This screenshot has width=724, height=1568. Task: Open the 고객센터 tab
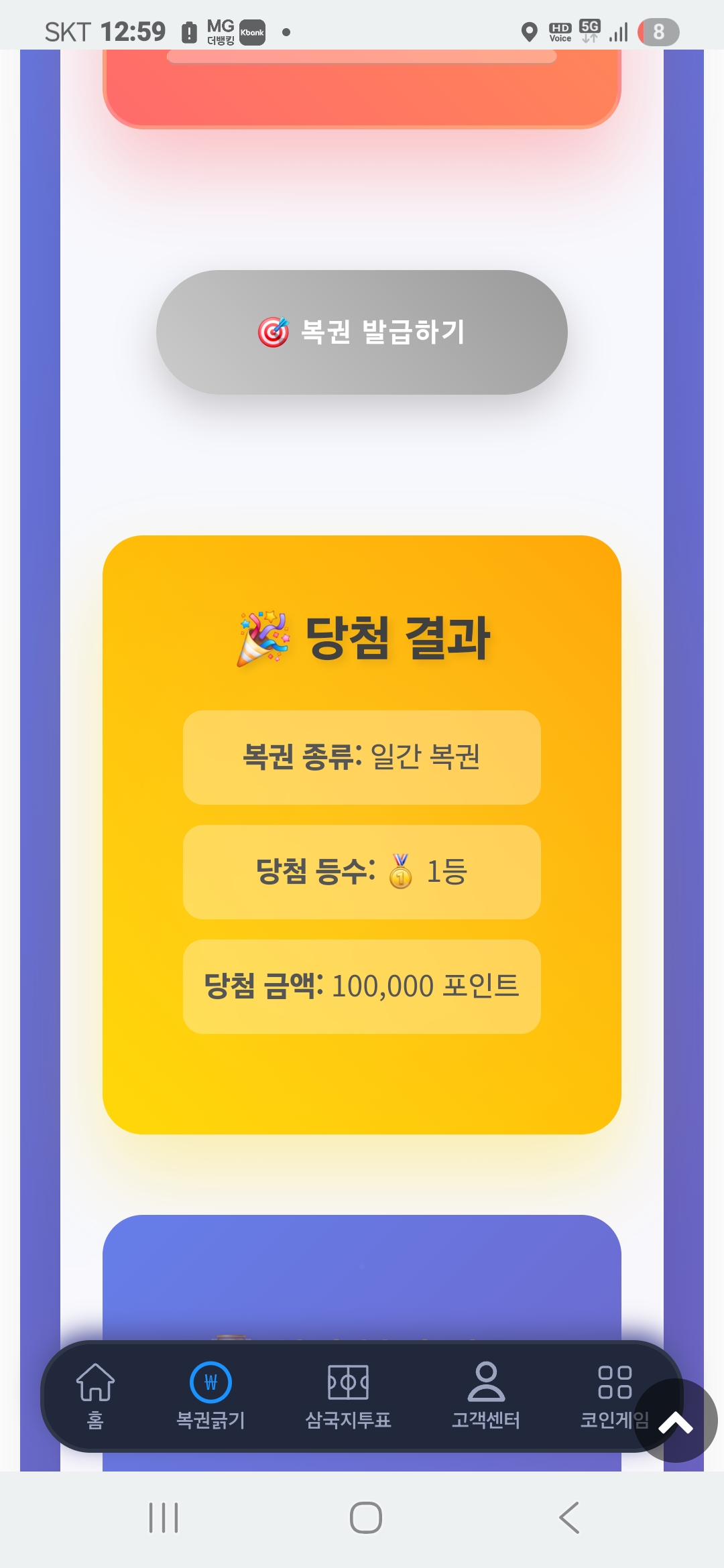tap(485, 1396)
